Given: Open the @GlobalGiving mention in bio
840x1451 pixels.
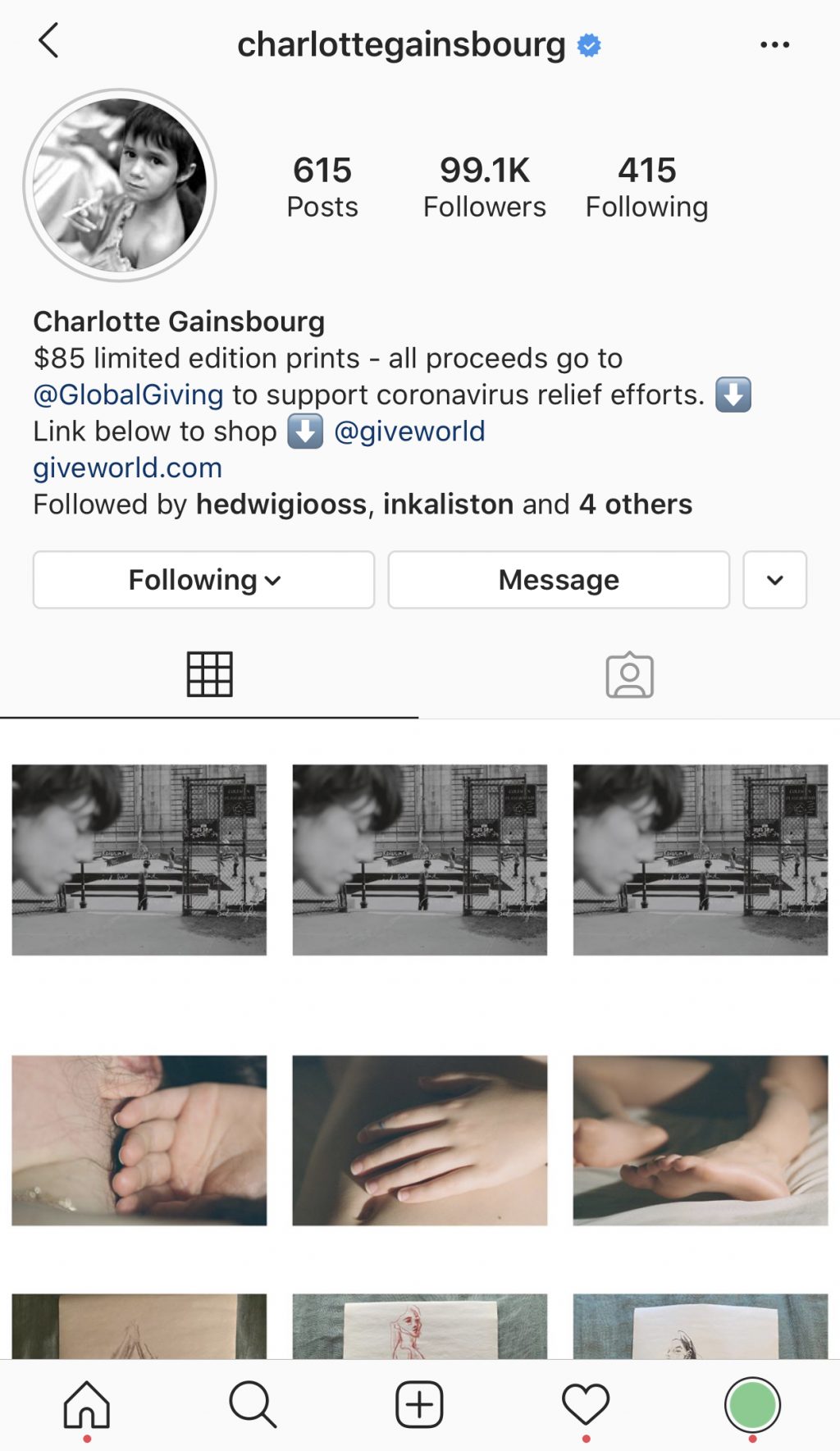Looking at the screenshot, I should pyautogui.click(x=129, y=395).
